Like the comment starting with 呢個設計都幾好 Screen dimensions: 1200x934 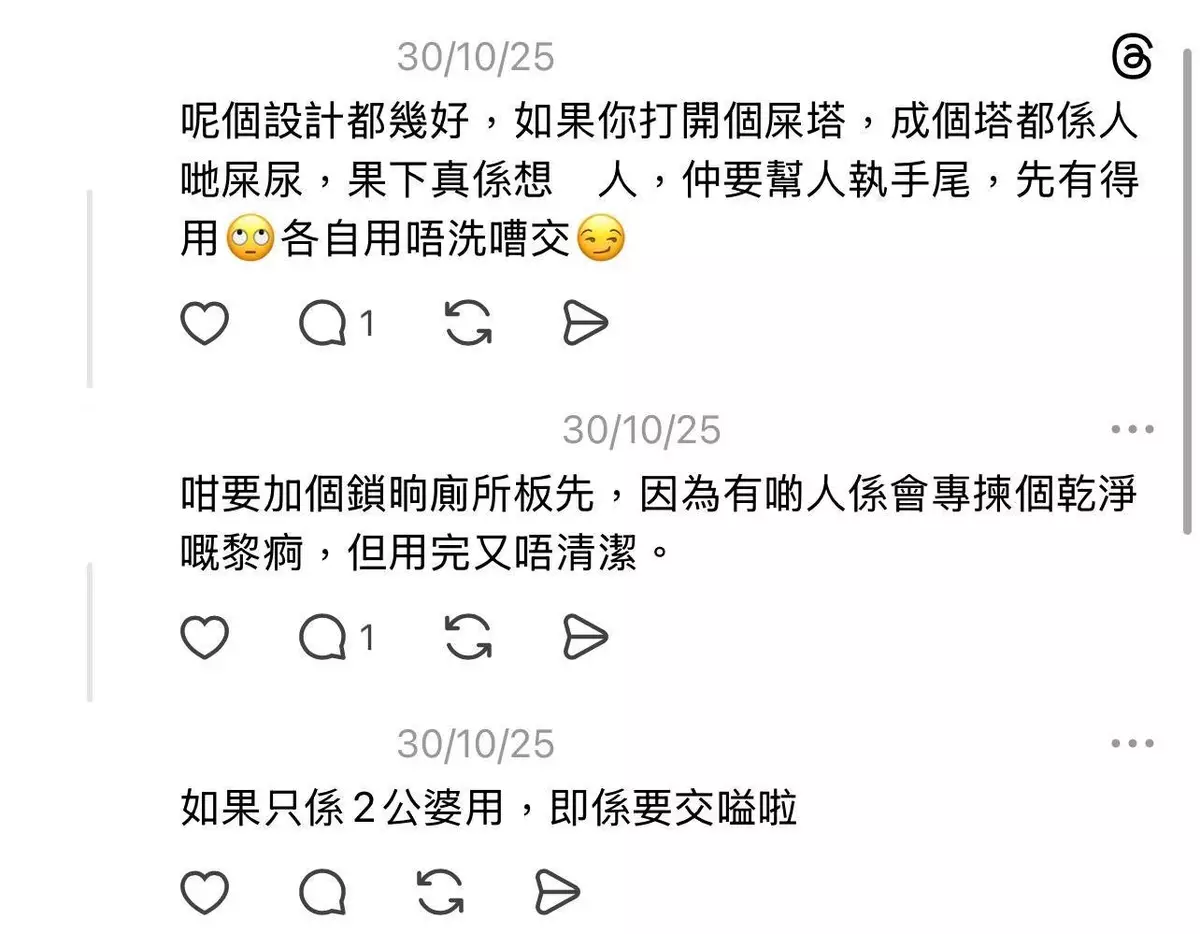[x=205, y=323]
